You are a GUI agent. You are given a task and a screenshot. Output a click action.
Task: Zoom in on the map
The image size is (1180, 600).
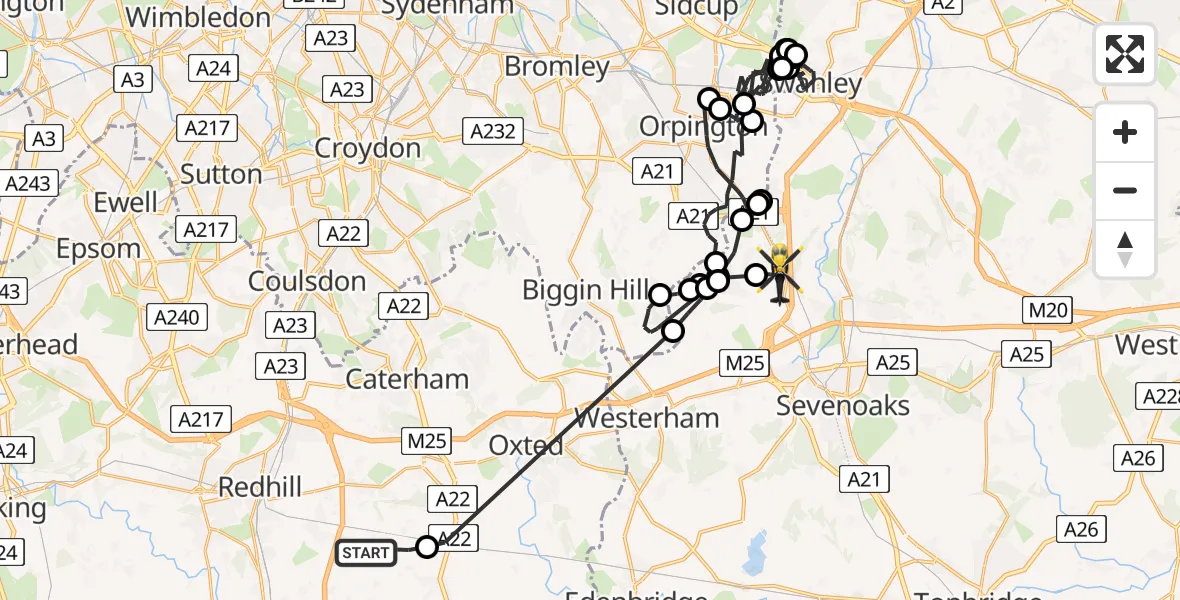1125,132
